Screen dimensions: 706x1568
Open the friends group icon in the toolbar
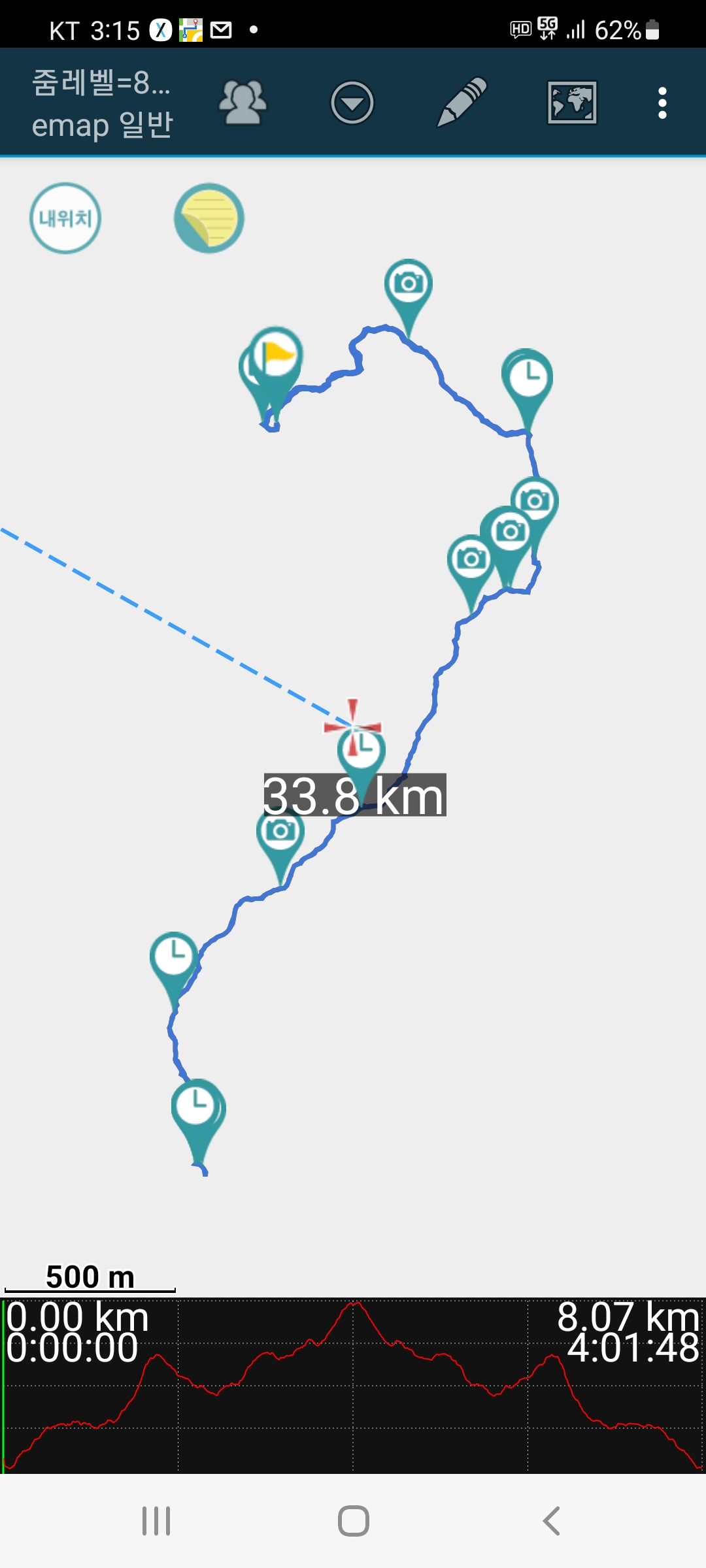pyautogui.click(x=243, y=103)
